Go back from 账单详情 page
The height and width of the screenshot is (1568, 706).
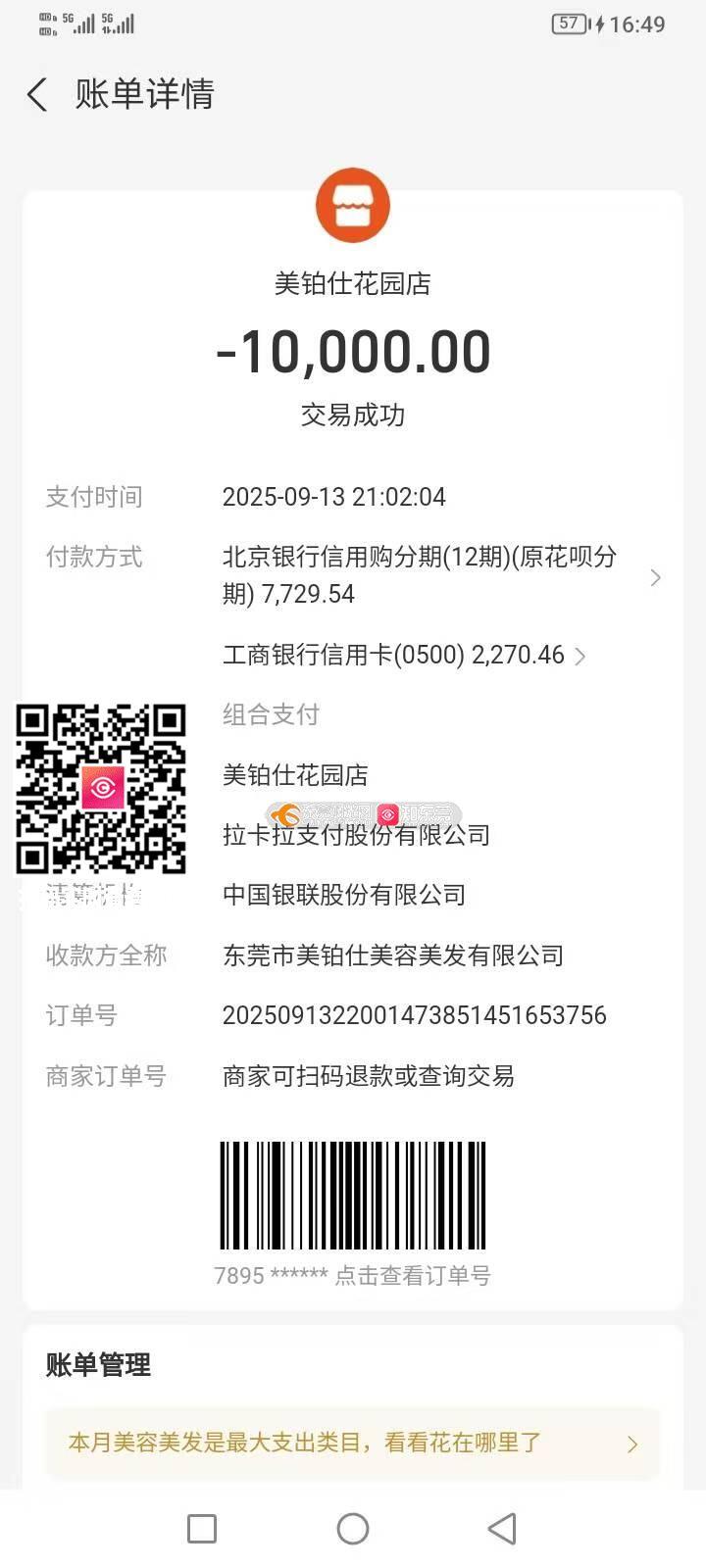coord(37,95)
